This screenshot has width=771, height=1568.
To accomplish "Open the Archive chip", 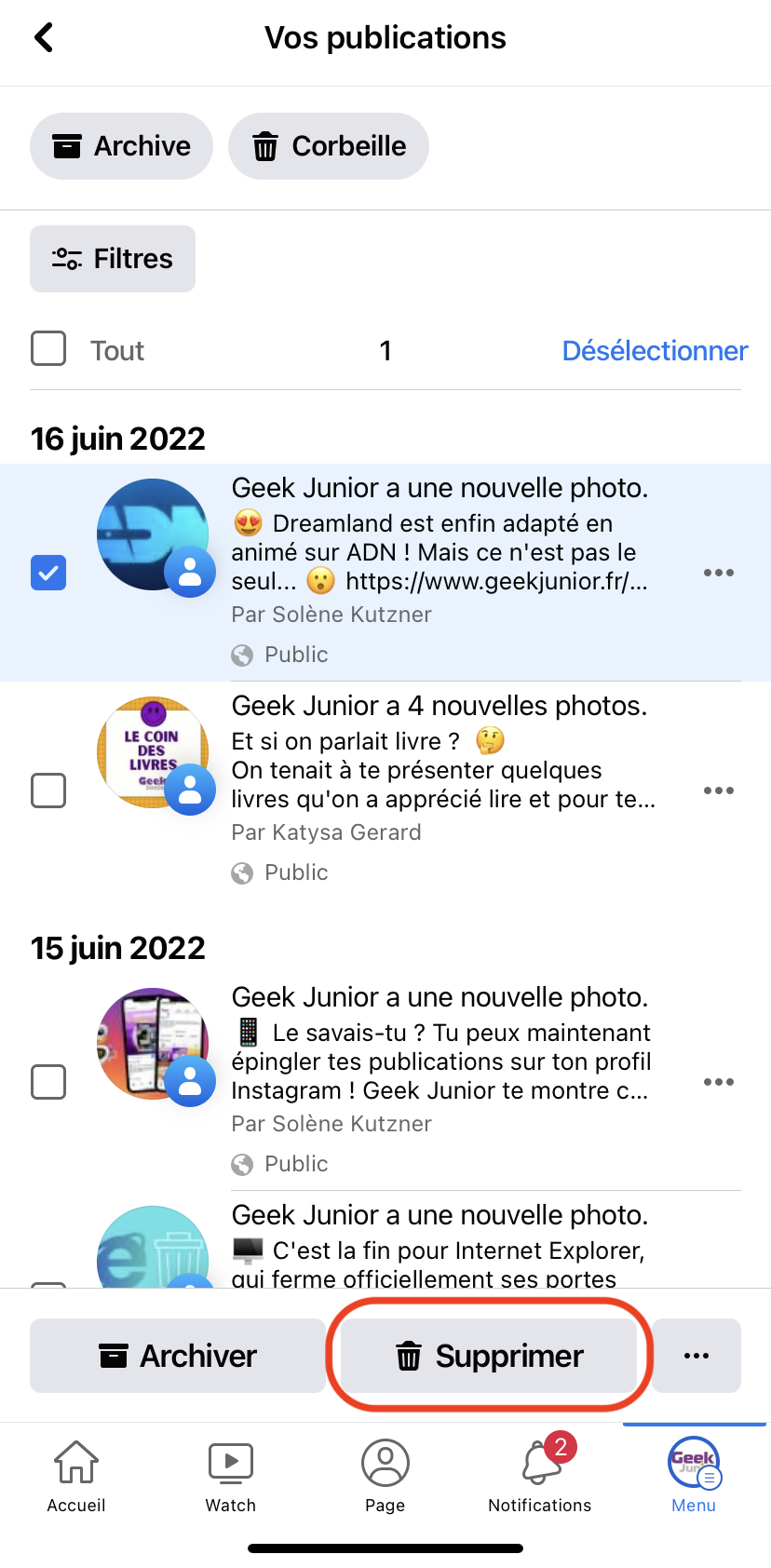I will 121,146.
